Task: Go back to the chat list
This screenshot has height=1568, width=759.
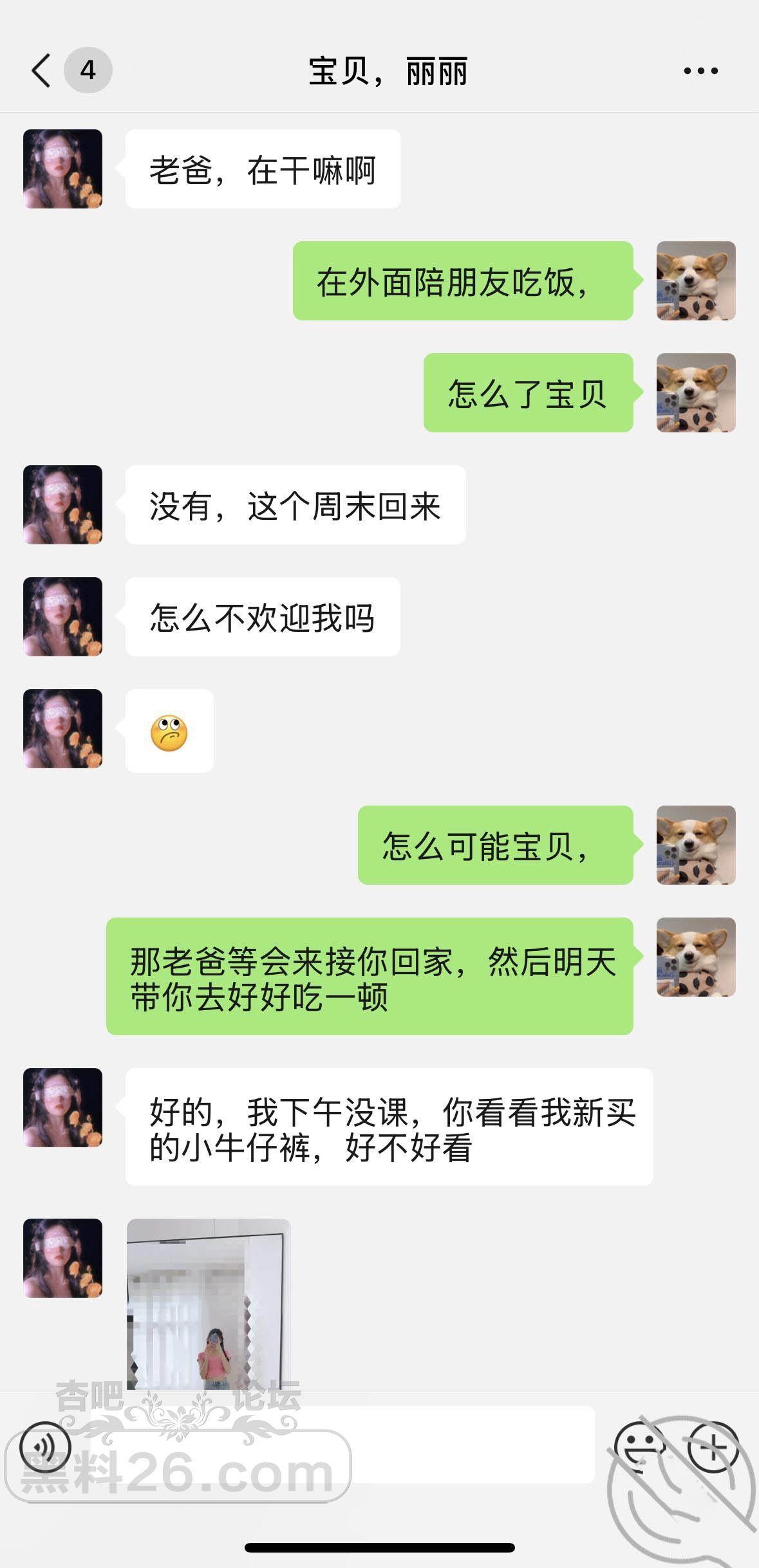Action: (x=41, y=70)
